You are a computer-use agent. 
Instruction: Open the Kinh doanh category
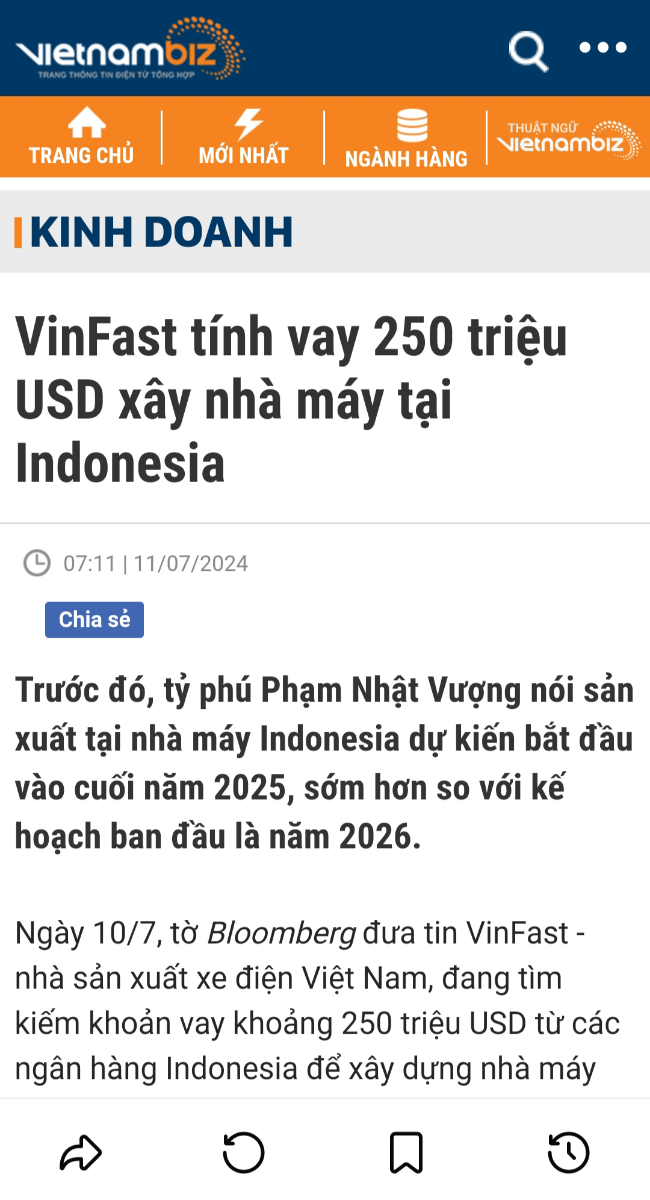pyautogui.click(x=161, y=232)
